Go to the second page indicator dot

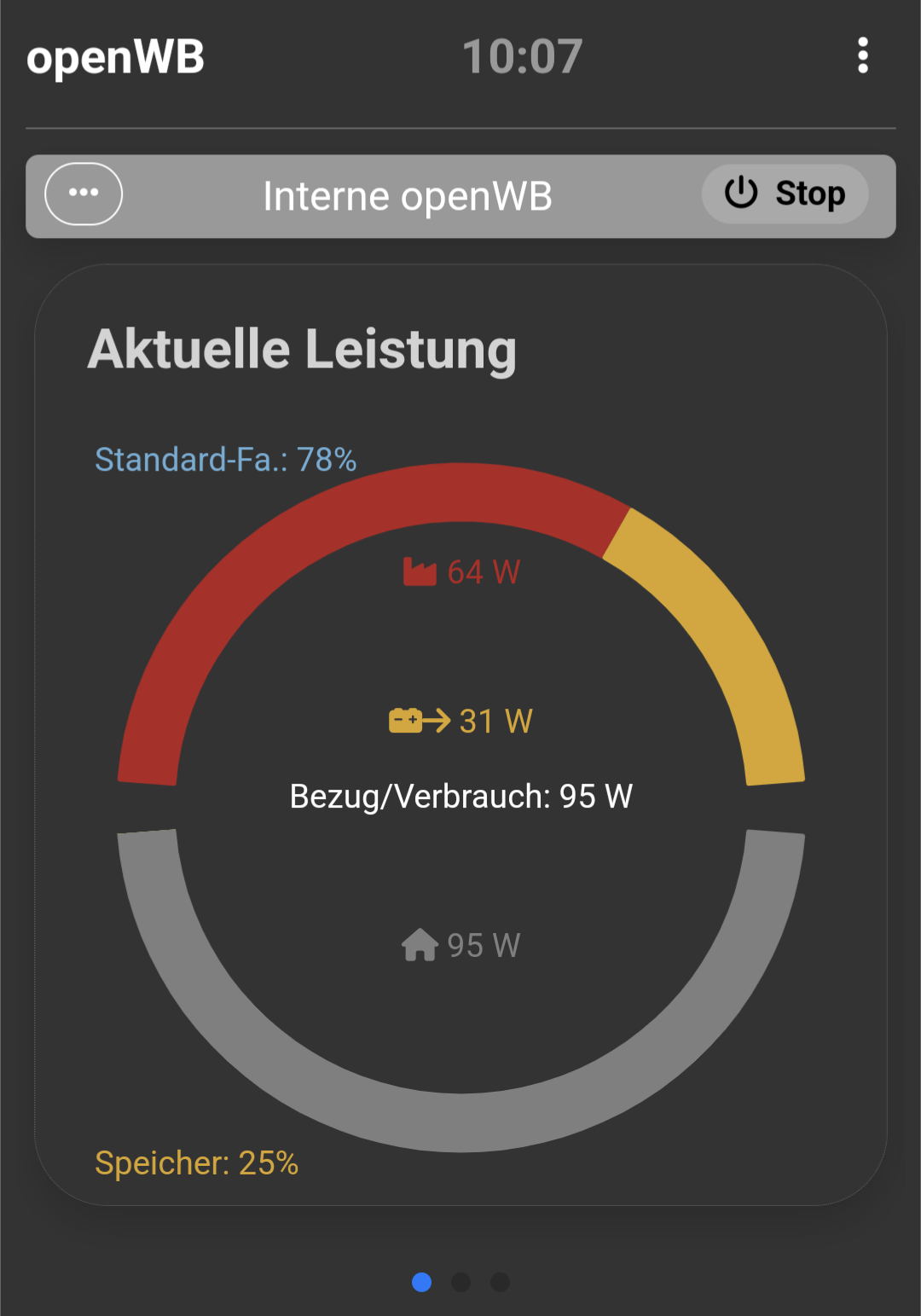point(460,1282)
